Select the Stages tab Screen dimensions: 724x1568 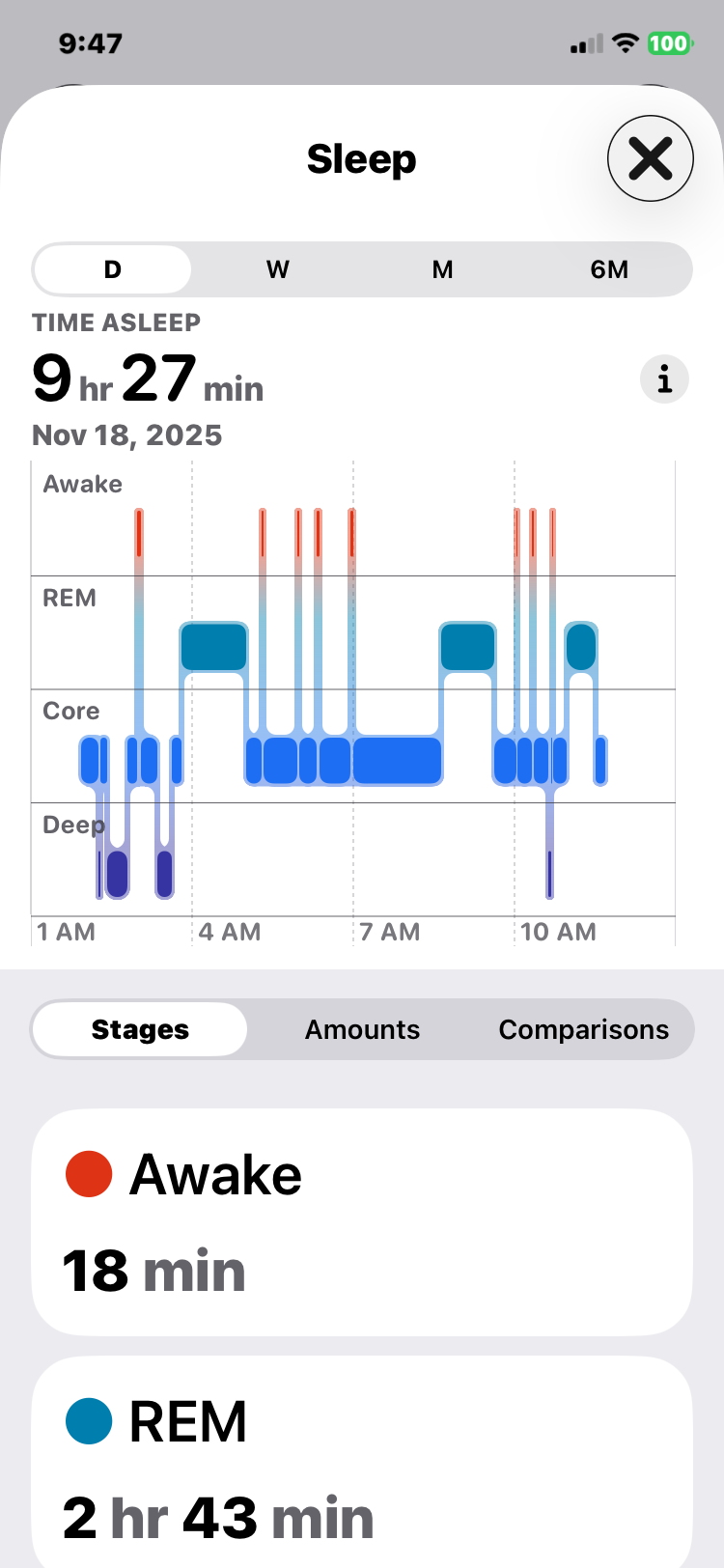(x=140, y=1029)
